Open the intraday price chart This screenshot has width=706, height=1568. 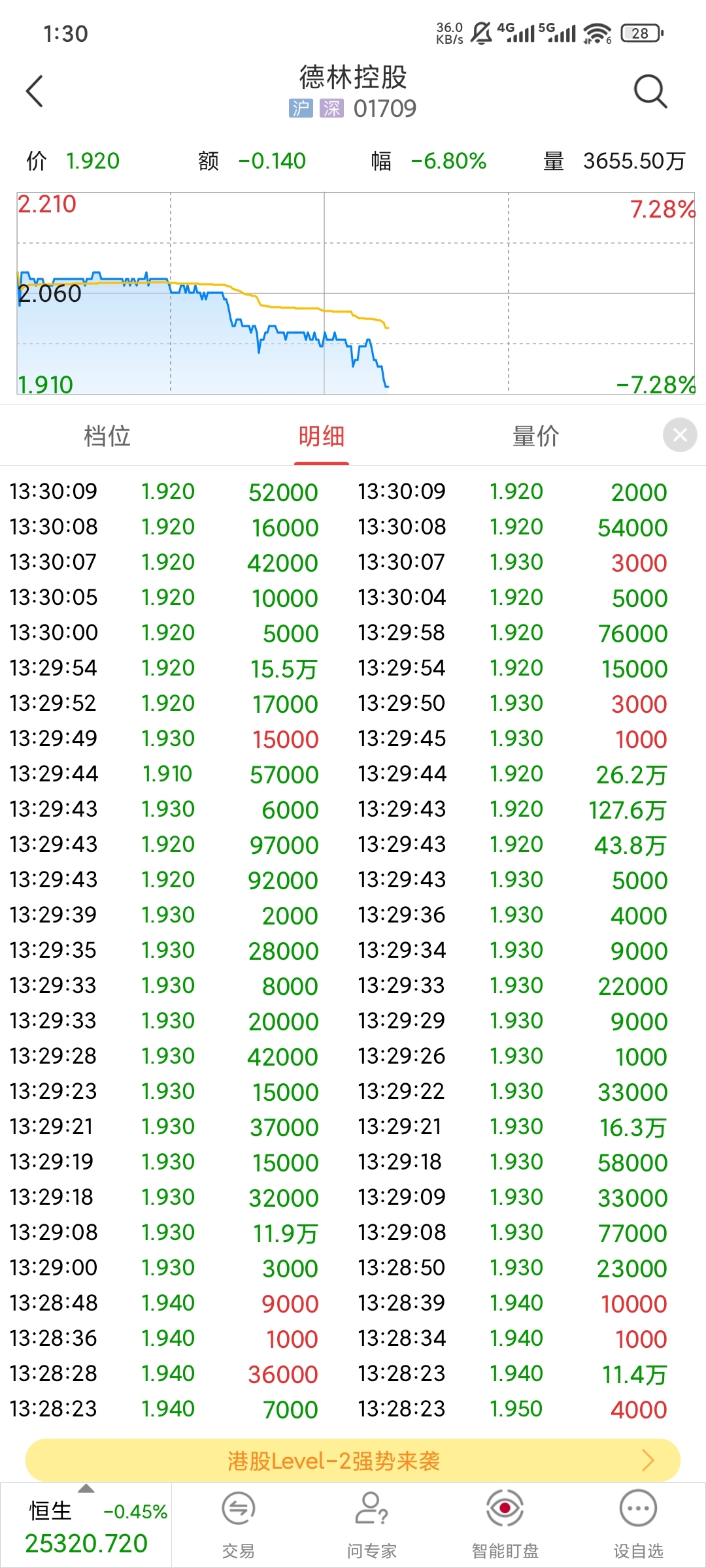(x=356, y=293)
